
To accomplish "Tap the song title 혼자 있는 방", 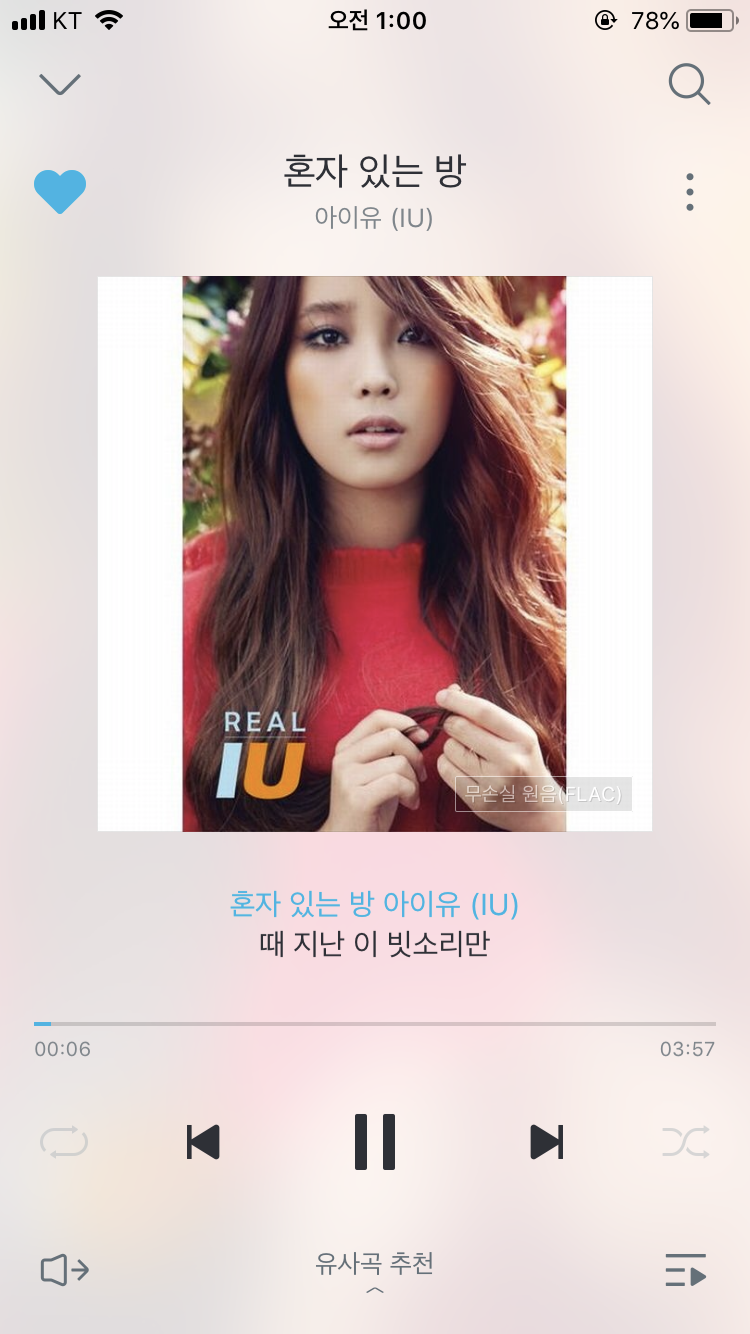I will coord(374,171).
